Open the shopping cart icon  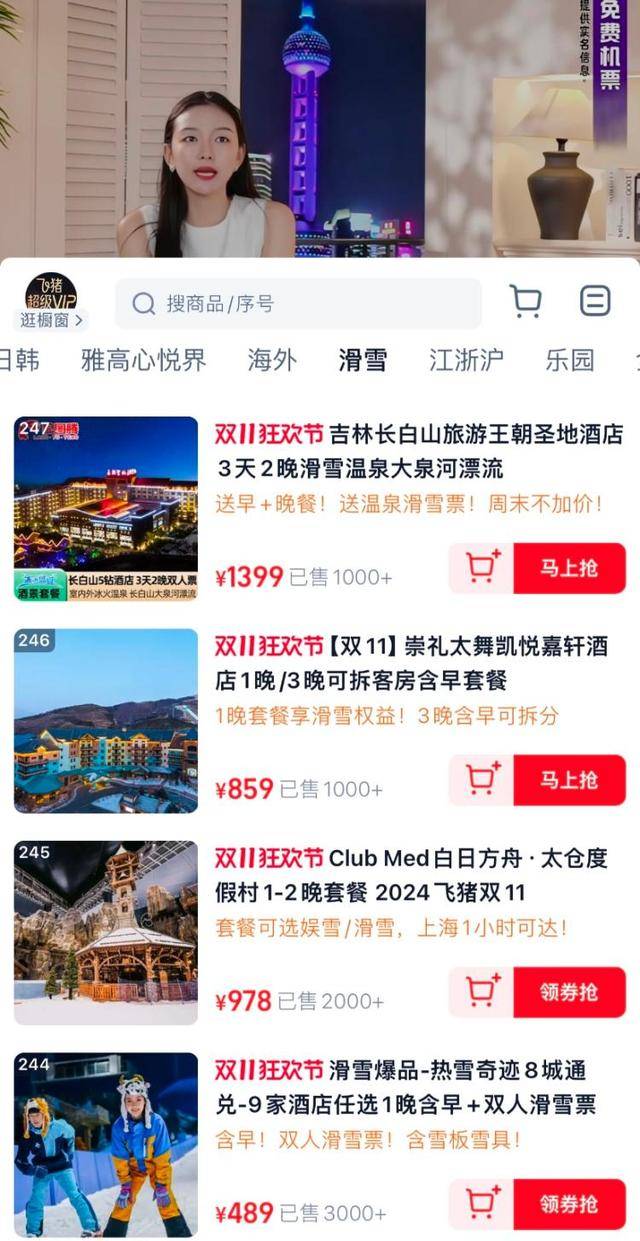(525, 301)
